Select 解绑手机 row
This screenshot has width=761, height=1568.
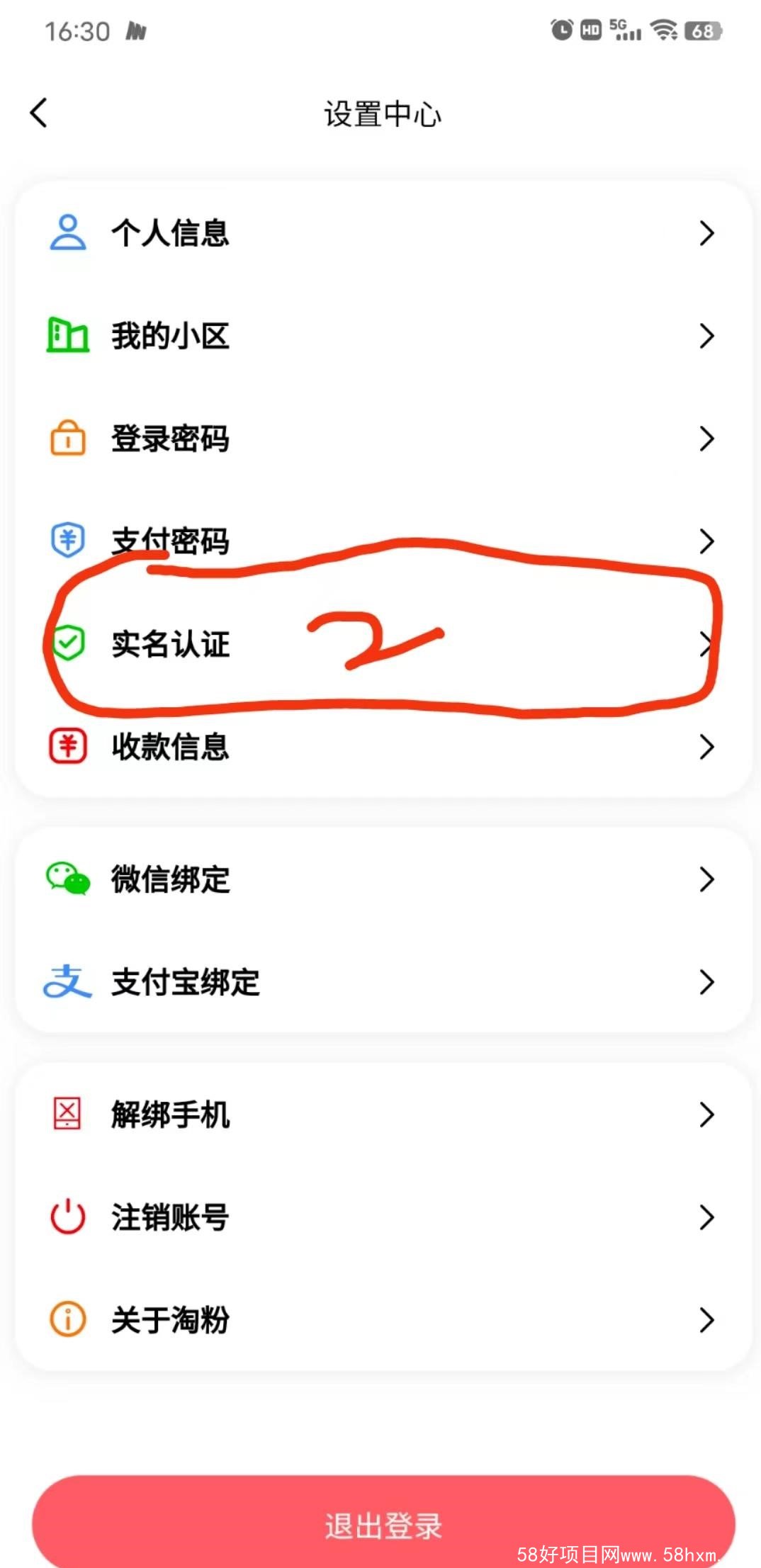coord(383,1115)
